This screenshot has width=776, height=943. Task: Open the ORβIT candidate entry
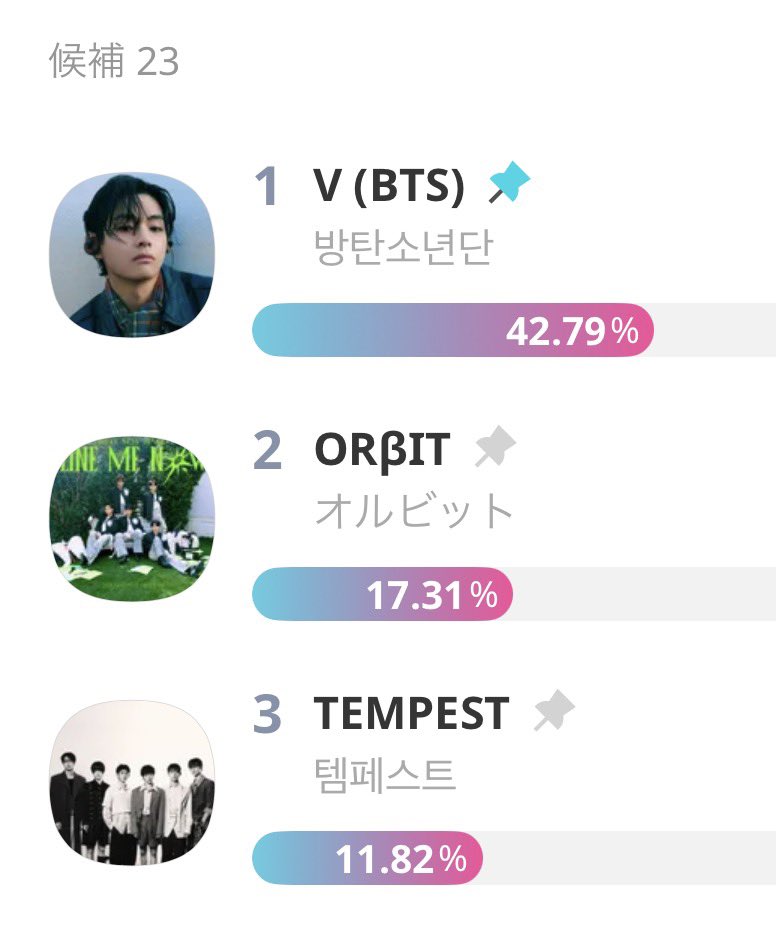pyautogui.click(x=381, y=450)
